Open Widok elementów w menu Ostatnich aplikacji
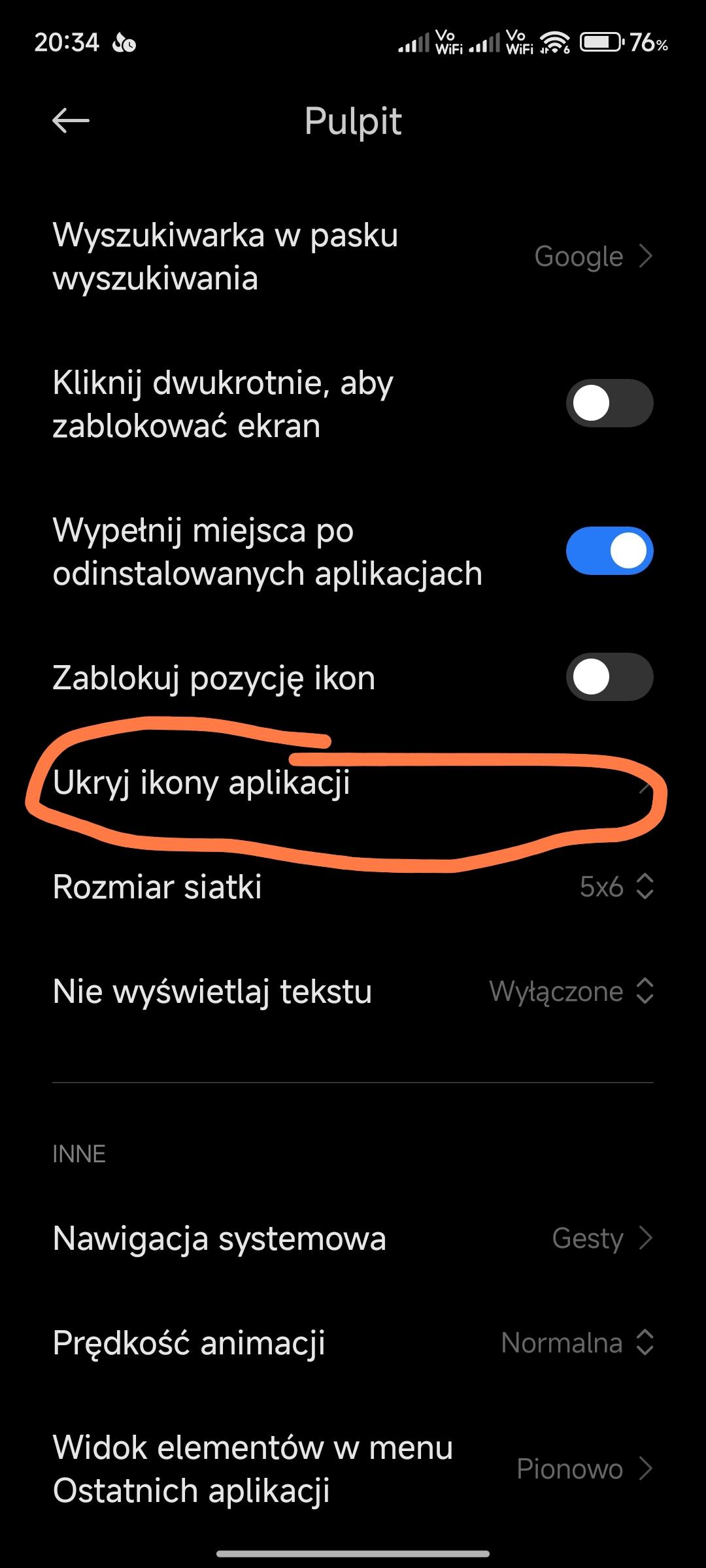This screenshot has height=1568, width=706. (x=353, y=1469)
